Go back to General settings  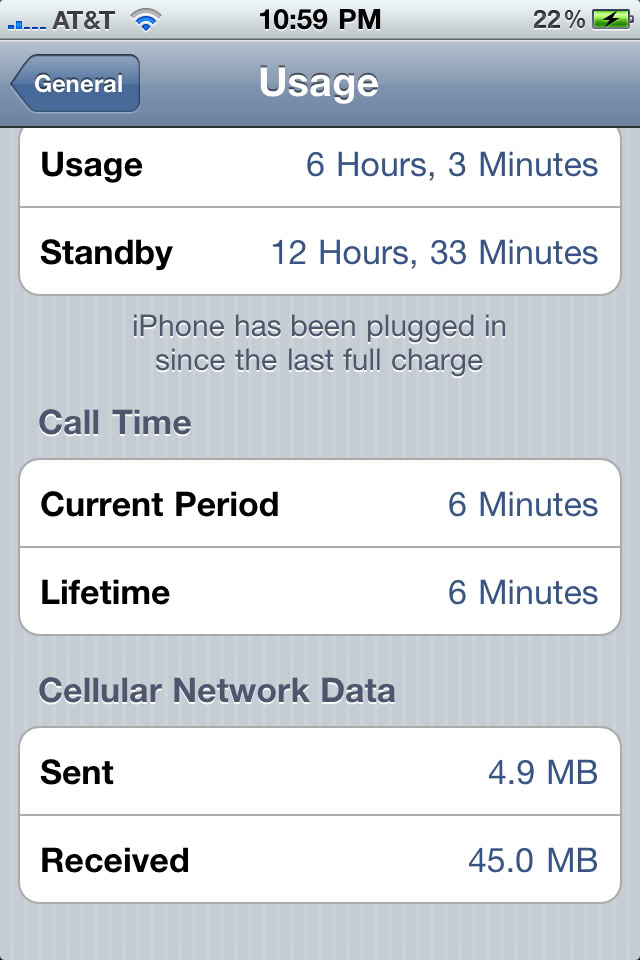[76, 84]
